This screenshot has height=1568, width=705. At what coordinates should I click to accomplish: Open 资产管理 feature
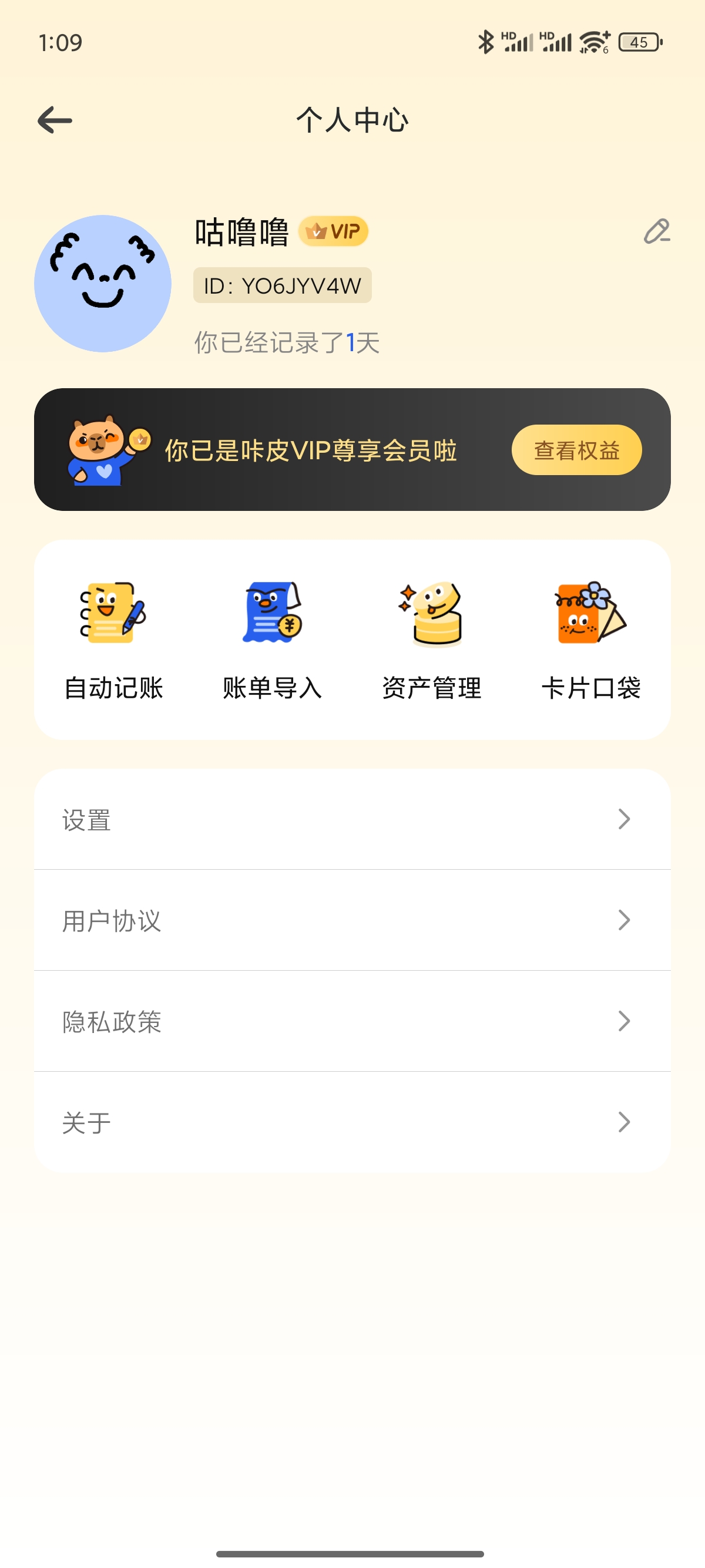(432, 639)
